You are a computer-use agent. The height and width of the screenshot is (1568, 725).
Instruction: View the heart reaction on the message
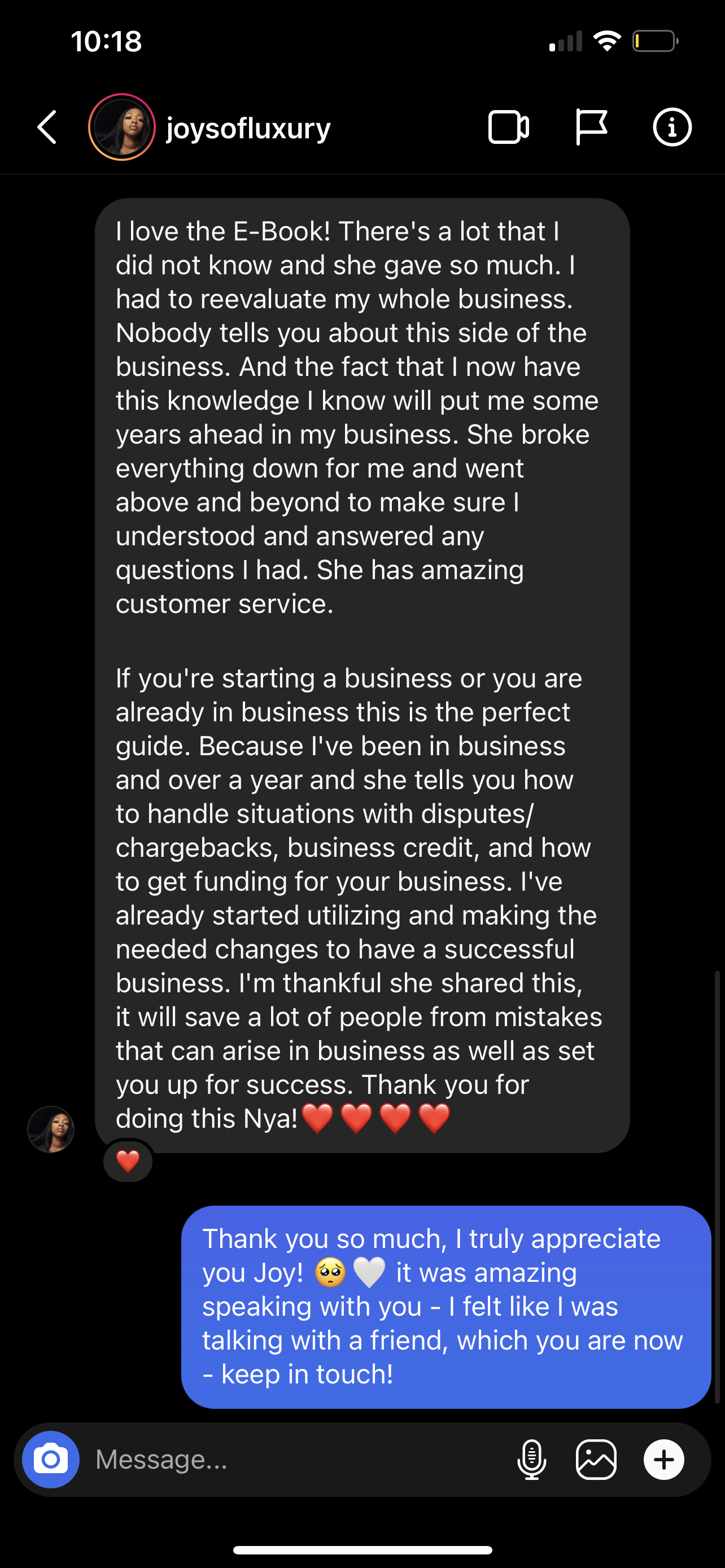128,1162
